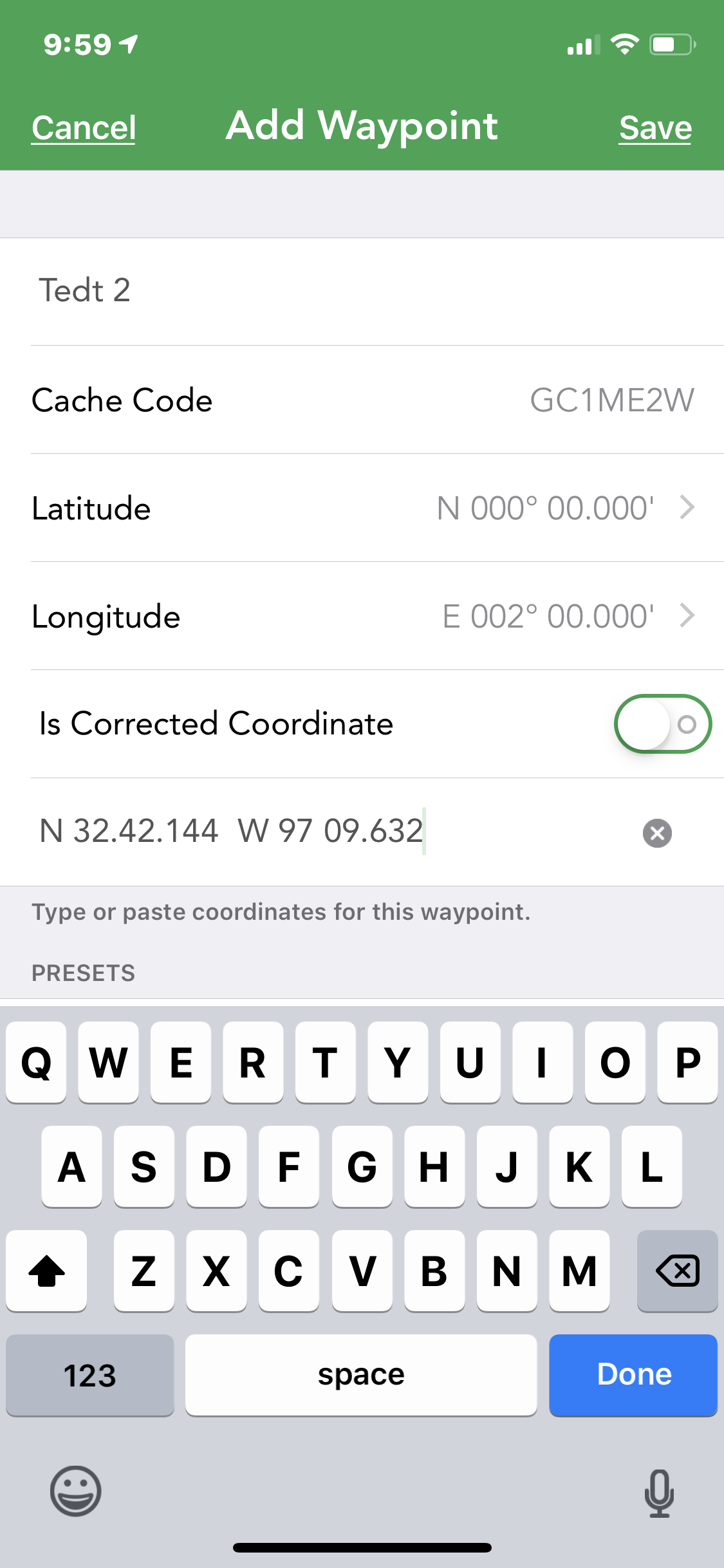This screenshot has width=724, height=1568.
Task: Switch keyboard to 123 numbers
Action: click(90, 1375)
